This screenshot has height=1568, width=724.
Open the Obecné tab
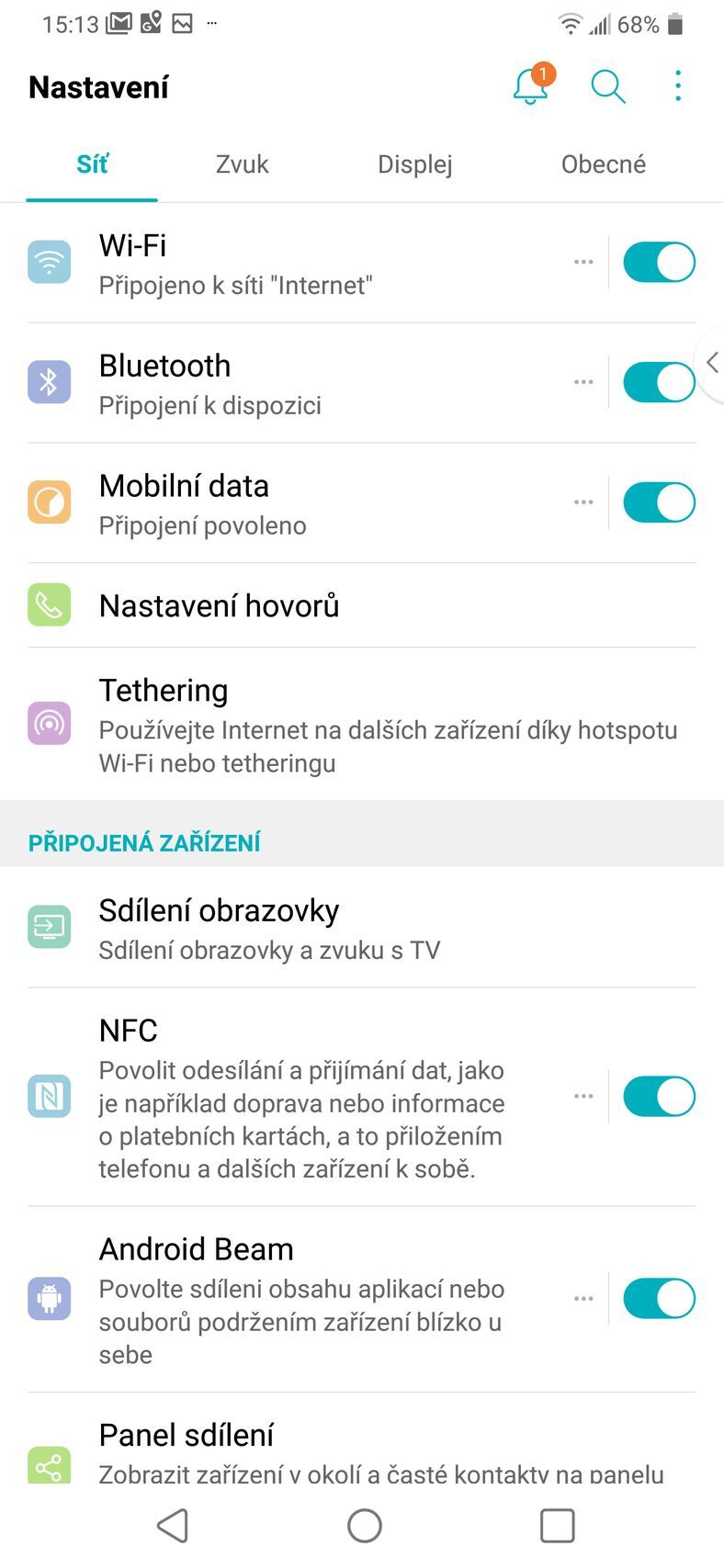(x=604, y=164)
